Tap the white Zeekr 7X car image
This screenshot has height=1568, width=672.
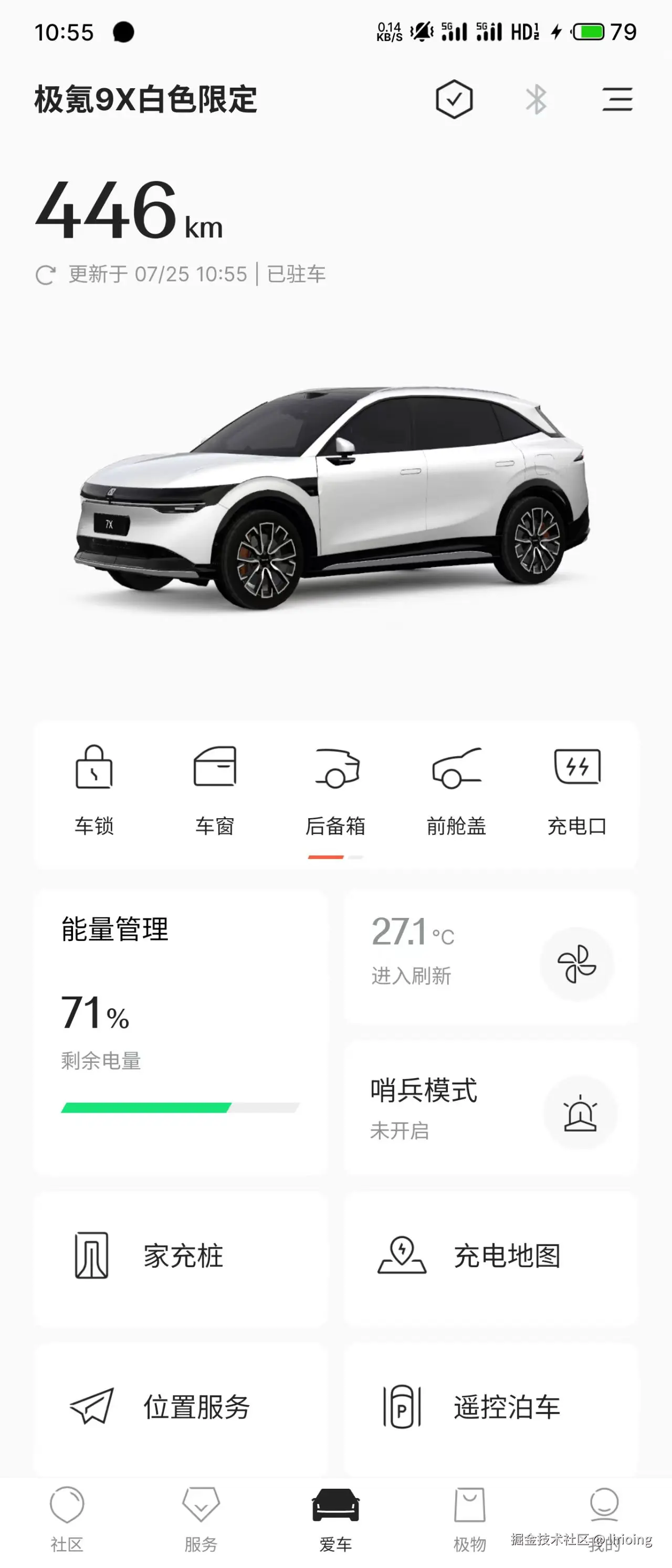pyautogui.click(x=335, y=499)
